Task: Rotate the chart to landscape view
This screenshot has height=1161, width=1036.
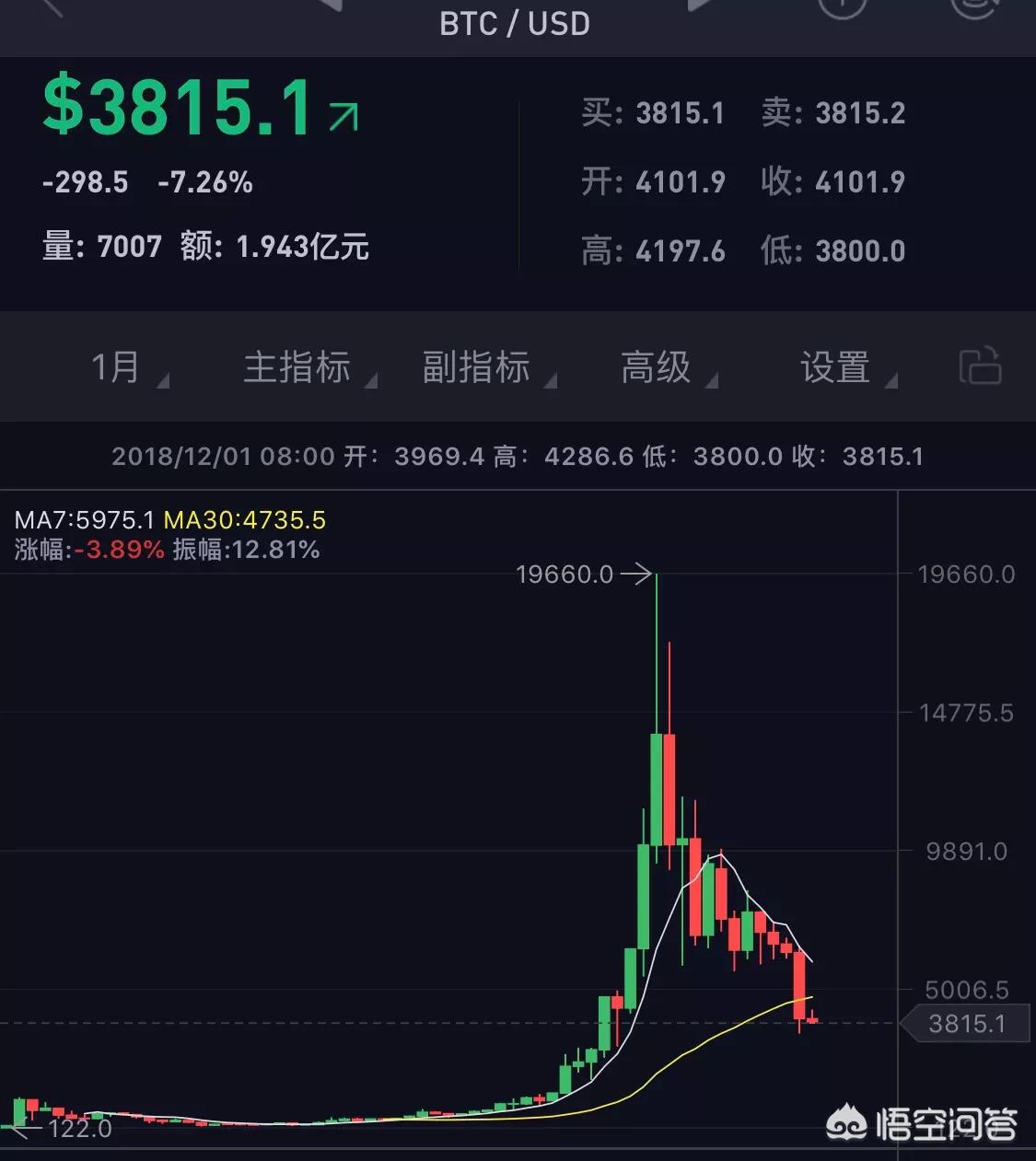Action: coord(980,366)
